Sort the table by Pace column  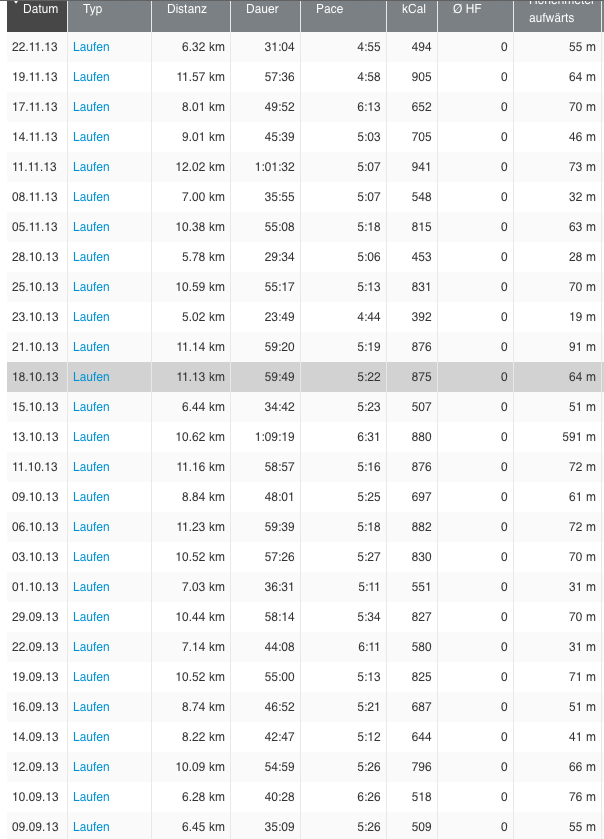point(329,9)
